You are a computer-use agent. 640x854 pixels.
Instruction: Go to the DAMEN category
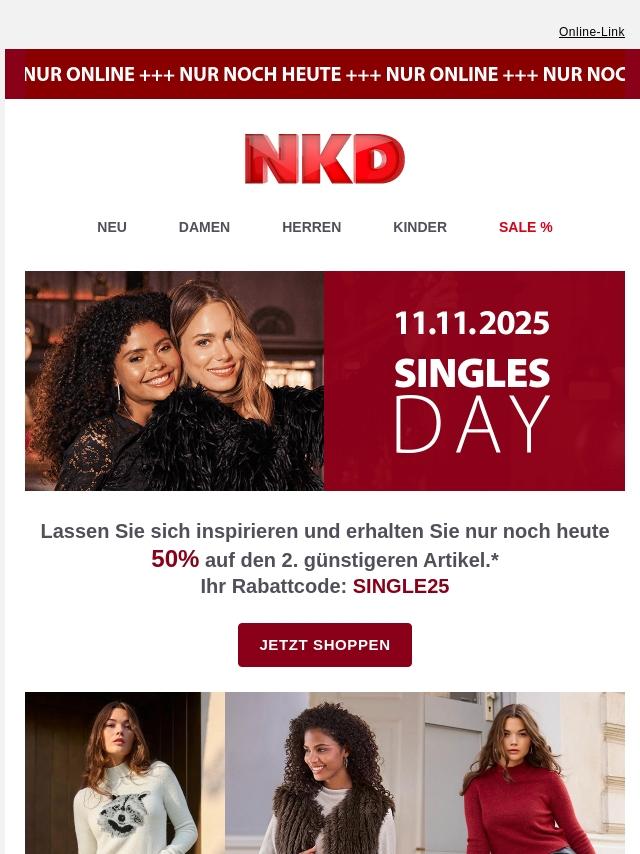click(204, 227)
